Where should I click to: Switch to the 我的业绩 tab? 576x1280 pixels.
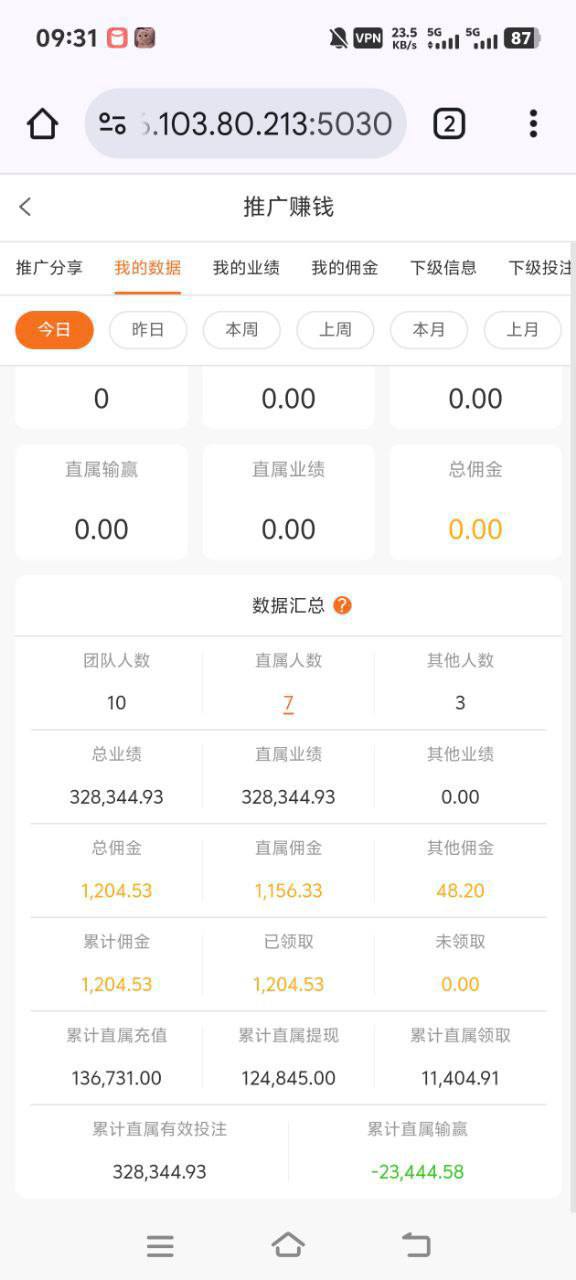tap(246, 268)
